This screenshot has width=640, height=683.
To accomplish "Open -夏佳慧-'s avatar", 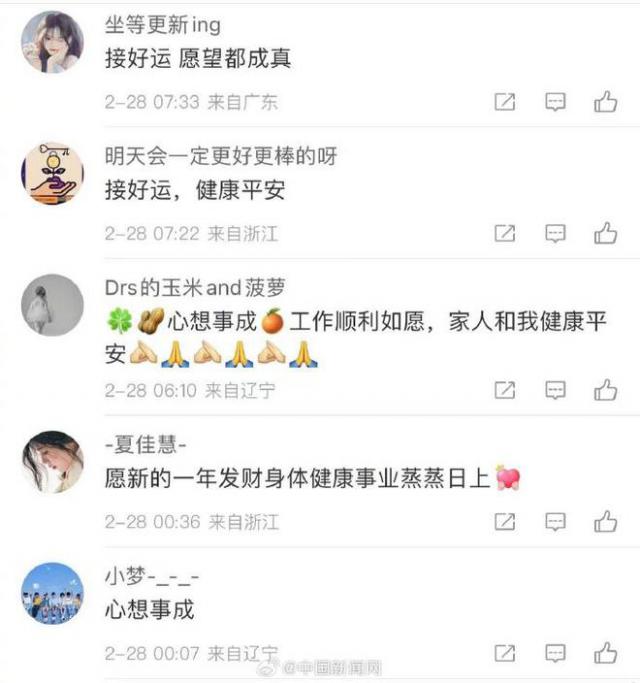I will point(52,462).
